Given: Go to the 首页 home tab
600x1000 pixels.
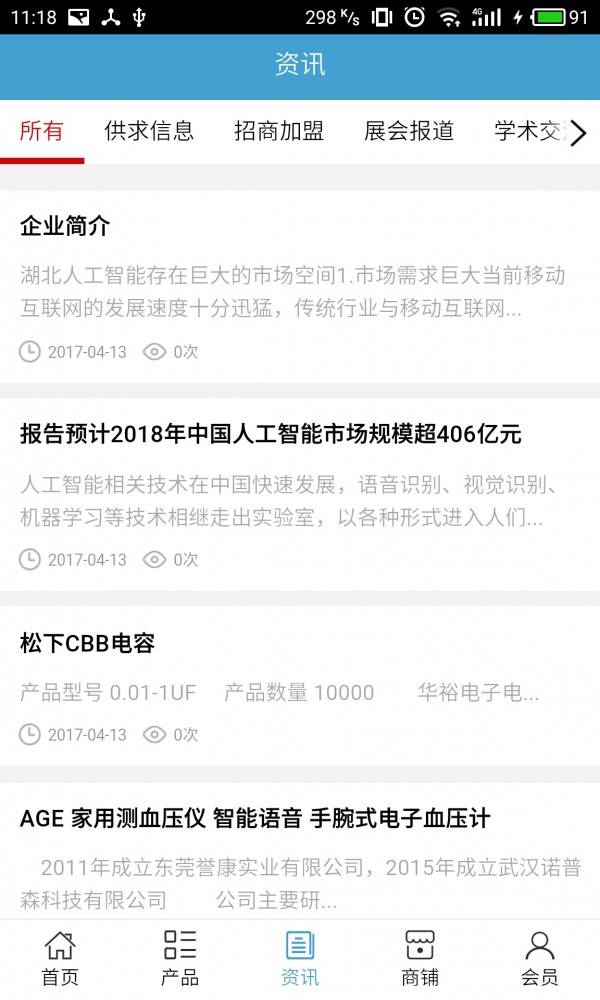Looking at the screenshot, I should pos(60,958).
